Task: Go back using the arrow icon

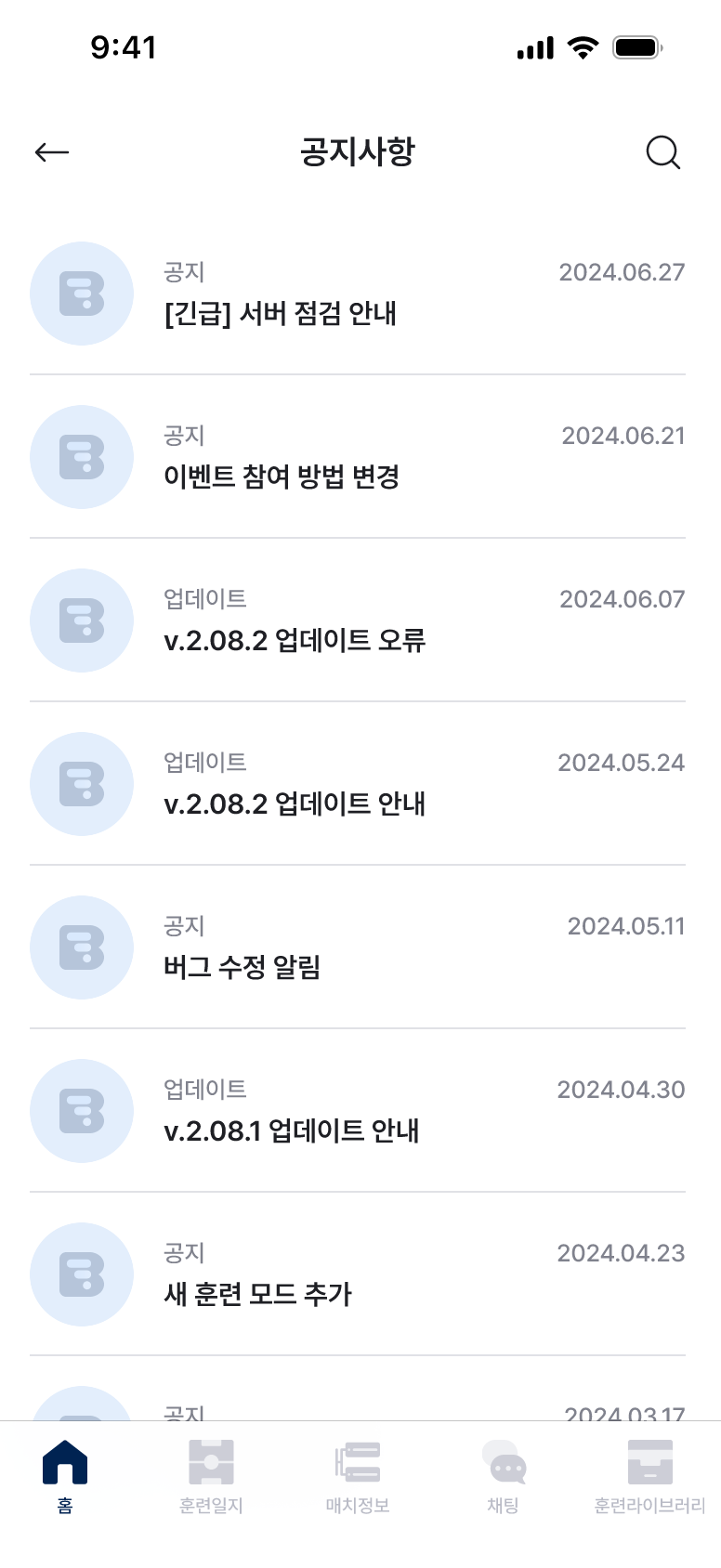Action: tap(52, 152)
